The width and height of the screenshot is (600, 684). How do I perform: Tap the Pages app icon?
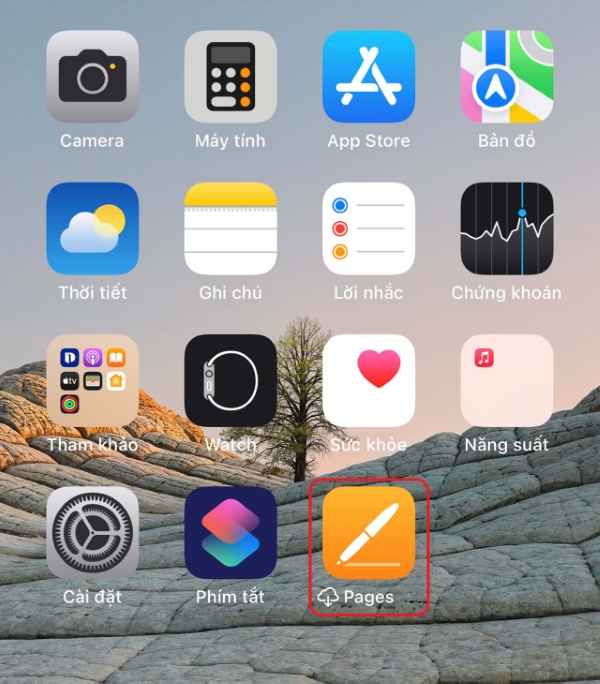(x=368, y=533)
